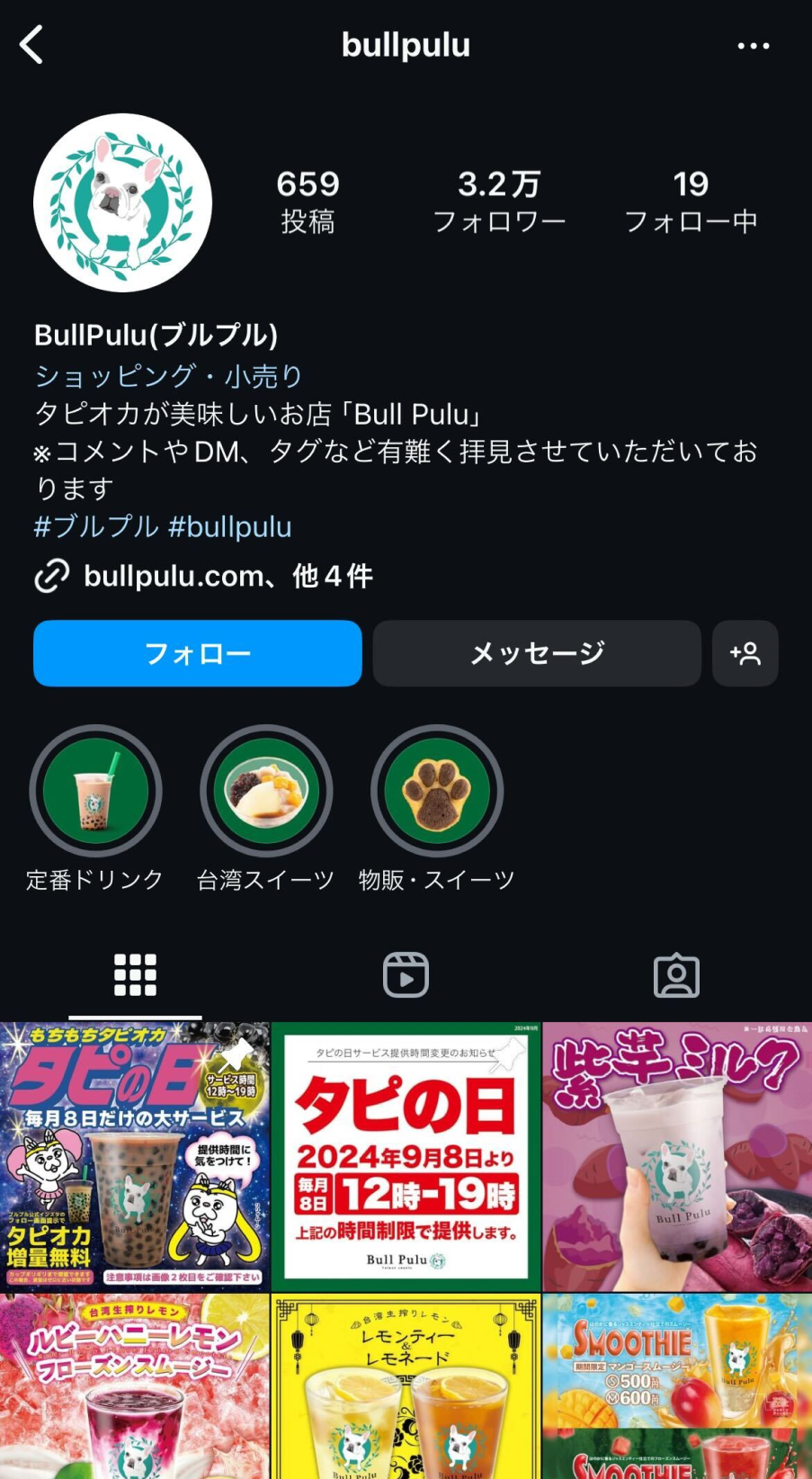Tap the suggested-accounts person-plus icon

pyautogui.click(x=745, y=653)
